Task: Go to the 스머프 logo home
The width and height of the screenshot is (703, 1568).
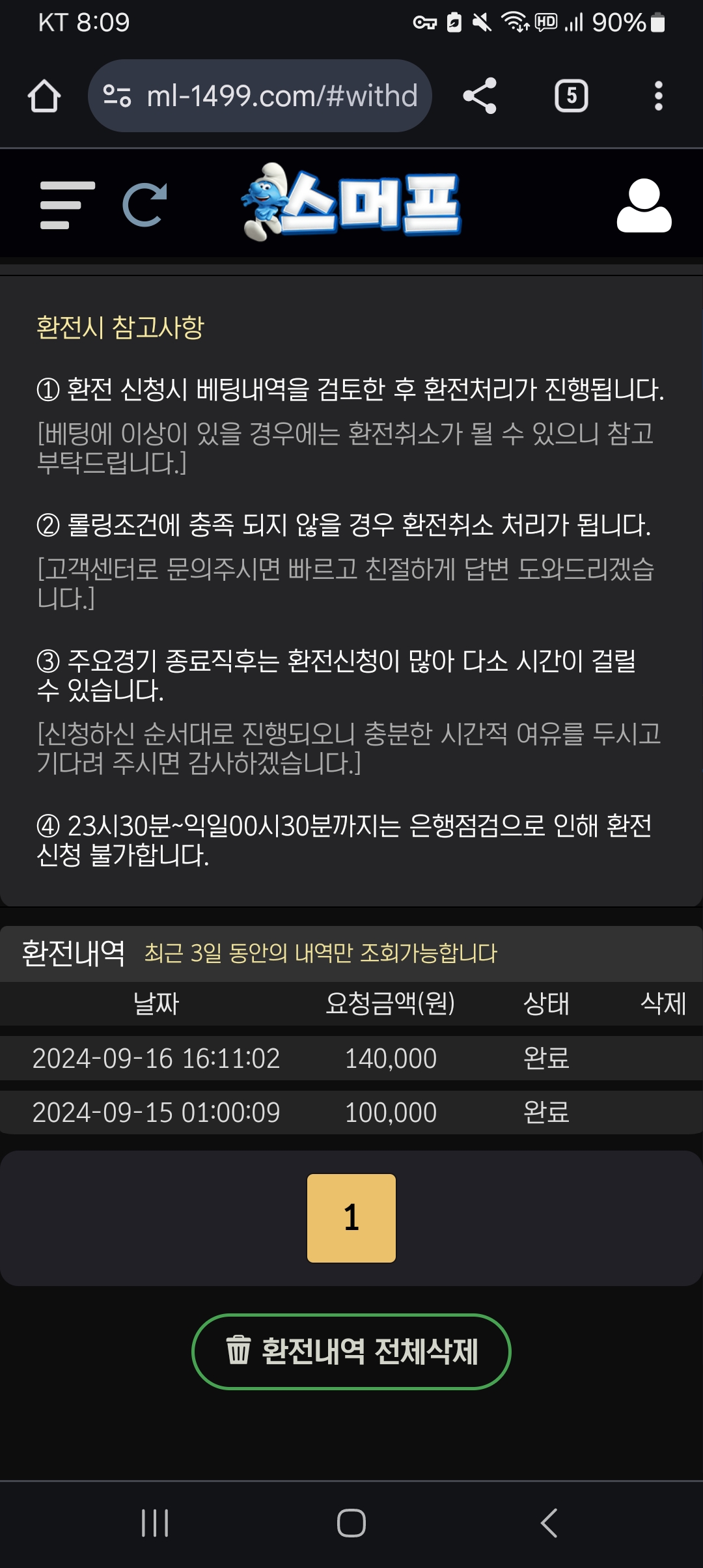Action: click(351, 203)
